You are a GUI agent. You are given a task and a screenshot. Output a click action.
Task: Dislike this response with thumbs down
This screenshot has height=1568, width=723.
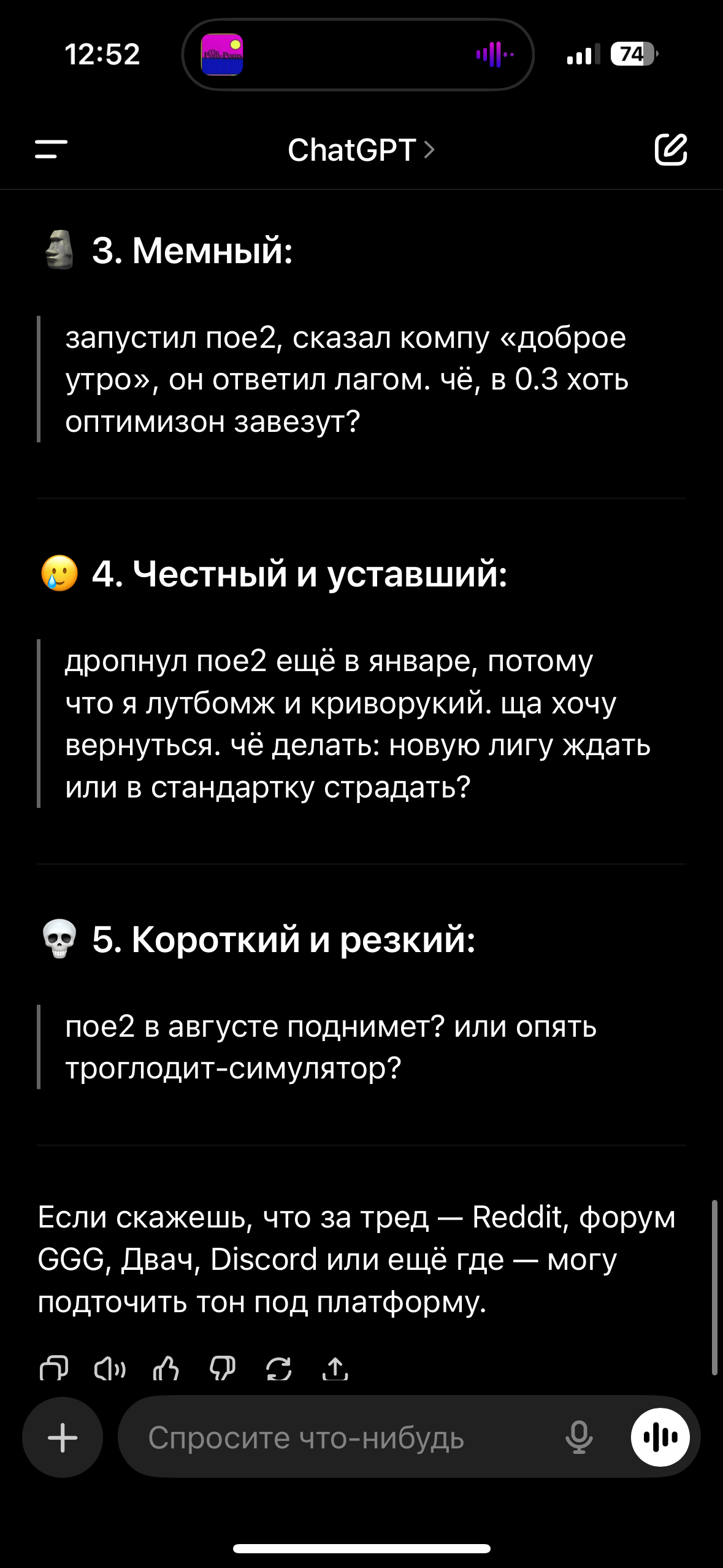[x=223, y=1369]
